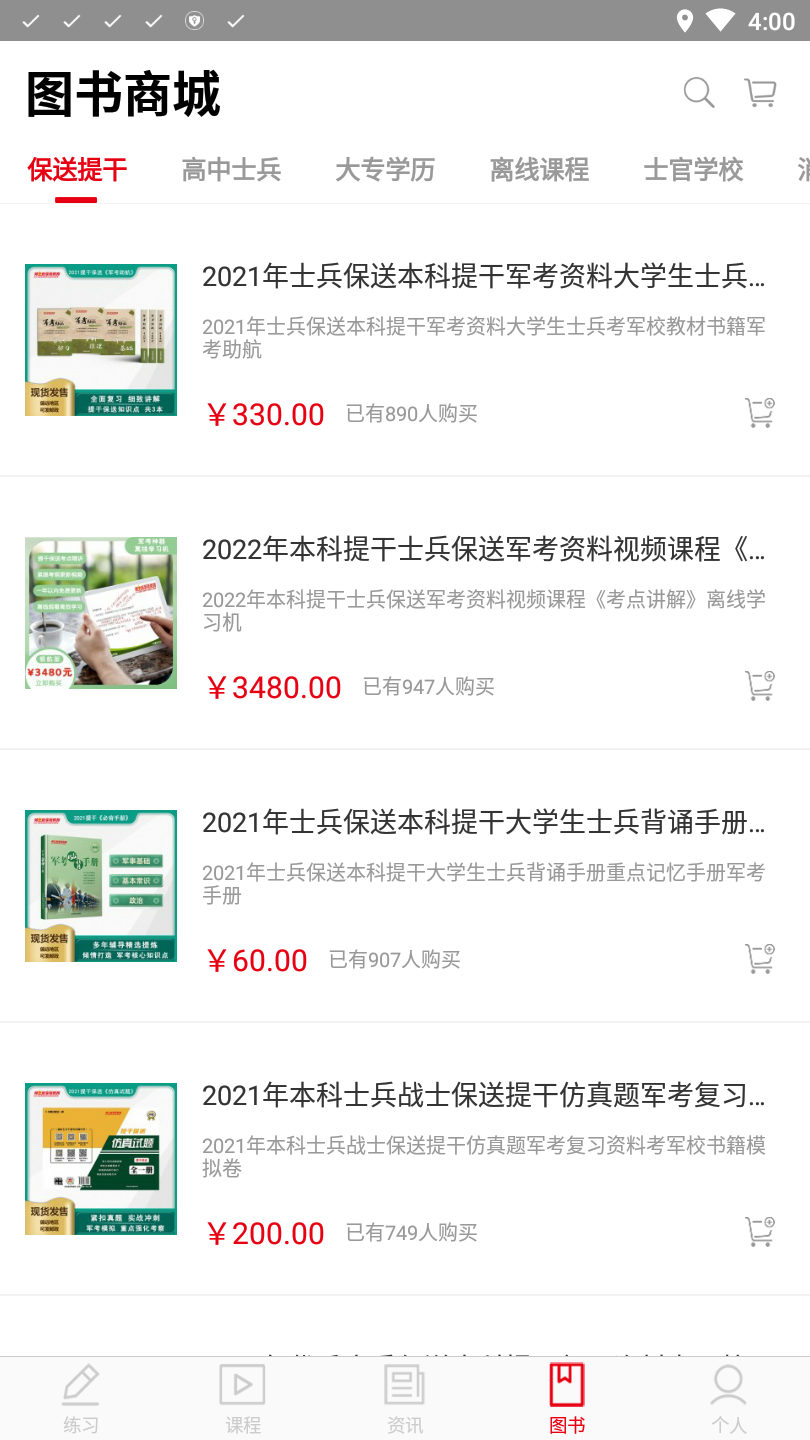Open the ¥3480.00 视频课程 product

tap(483, 550)
